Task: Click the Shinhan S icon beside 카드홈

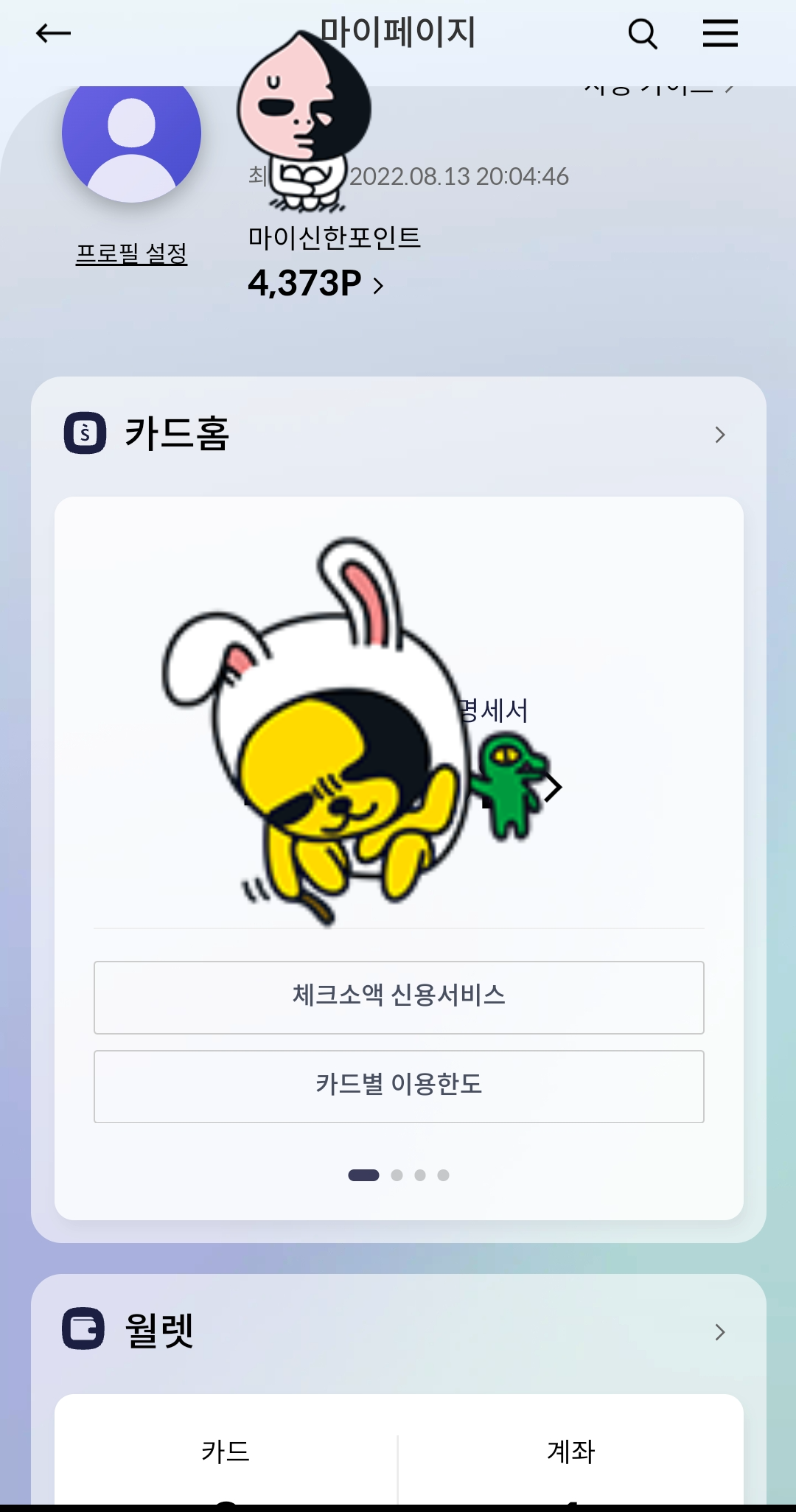Action: (83, 435)
